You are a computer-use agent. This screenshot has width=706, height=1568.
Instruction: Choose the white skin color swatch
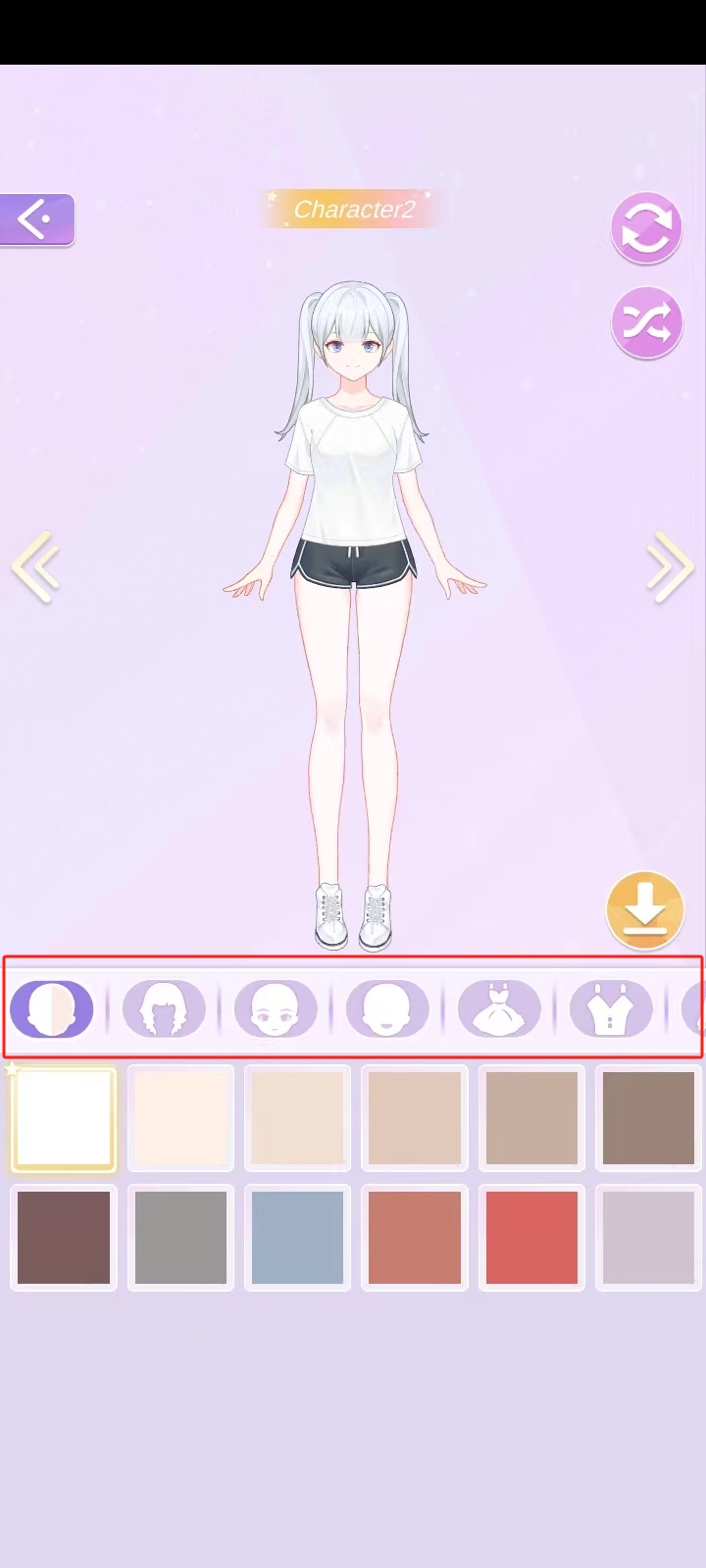[x=64, y=1118]
